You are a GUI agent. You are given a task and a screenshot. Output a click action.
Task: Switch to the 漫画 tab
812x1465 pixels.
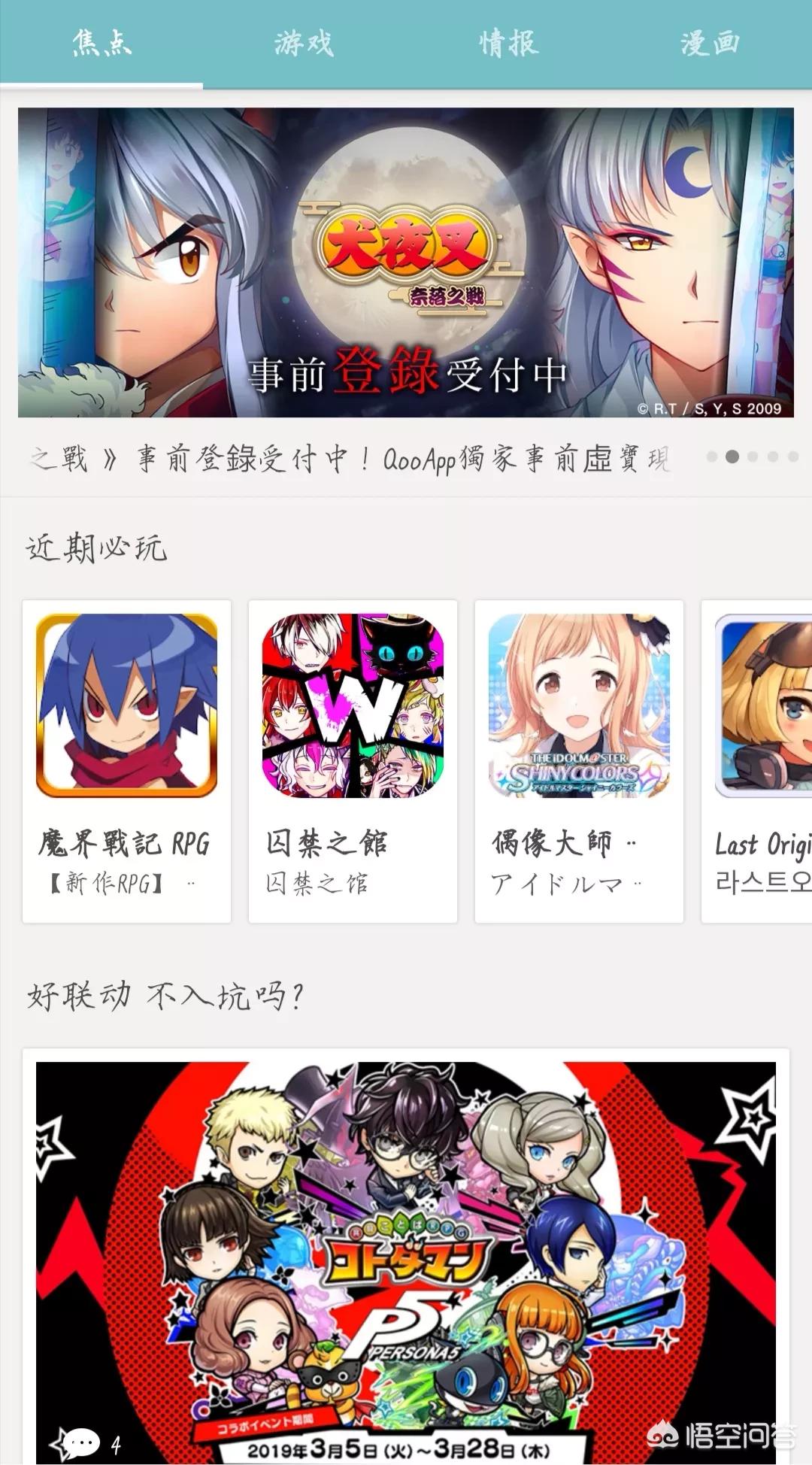click(713, 44)
